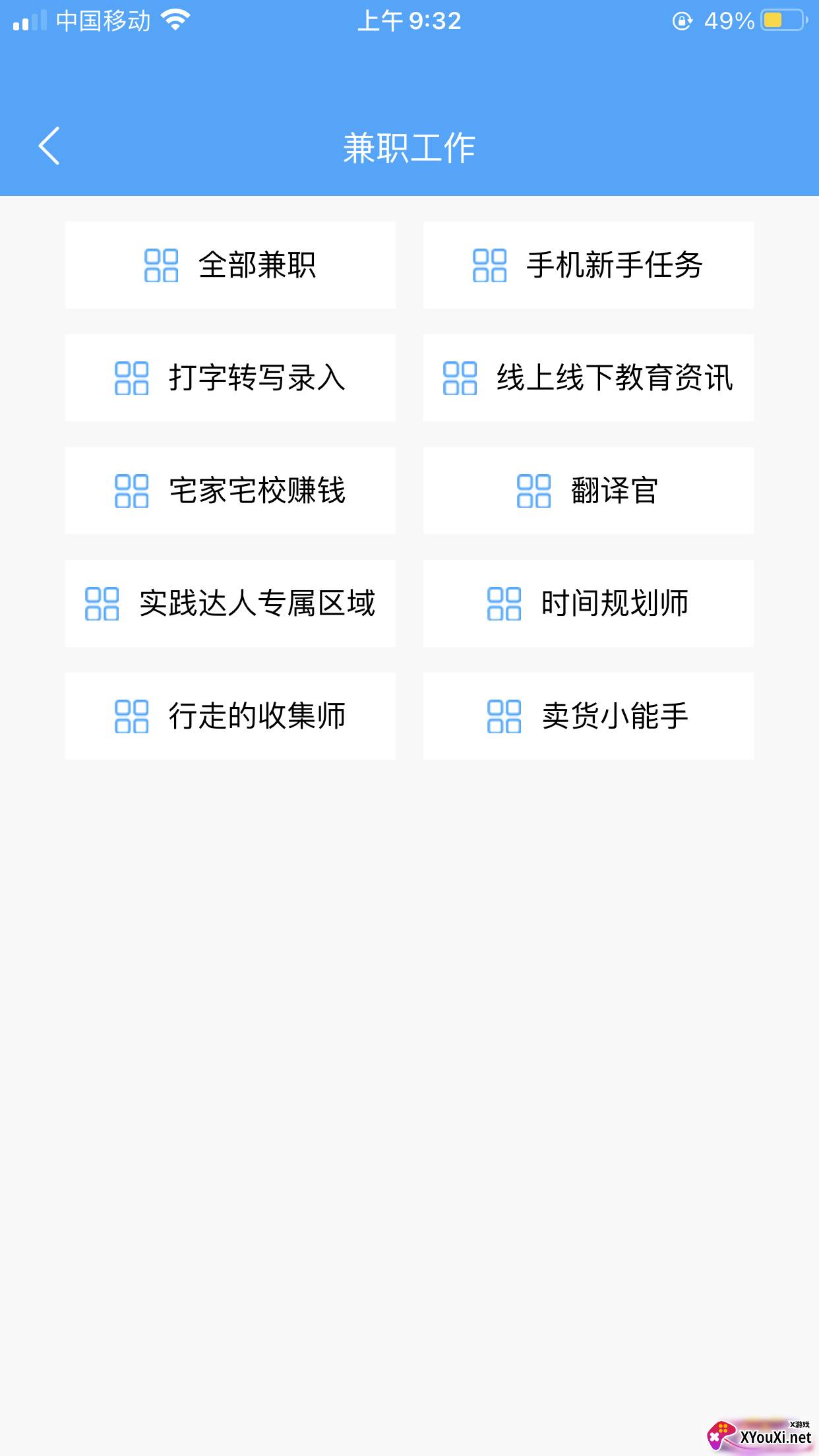The image size is (819, 1456).
Task: Tap the 行走的收集师 category
Action: pos(230,716)
